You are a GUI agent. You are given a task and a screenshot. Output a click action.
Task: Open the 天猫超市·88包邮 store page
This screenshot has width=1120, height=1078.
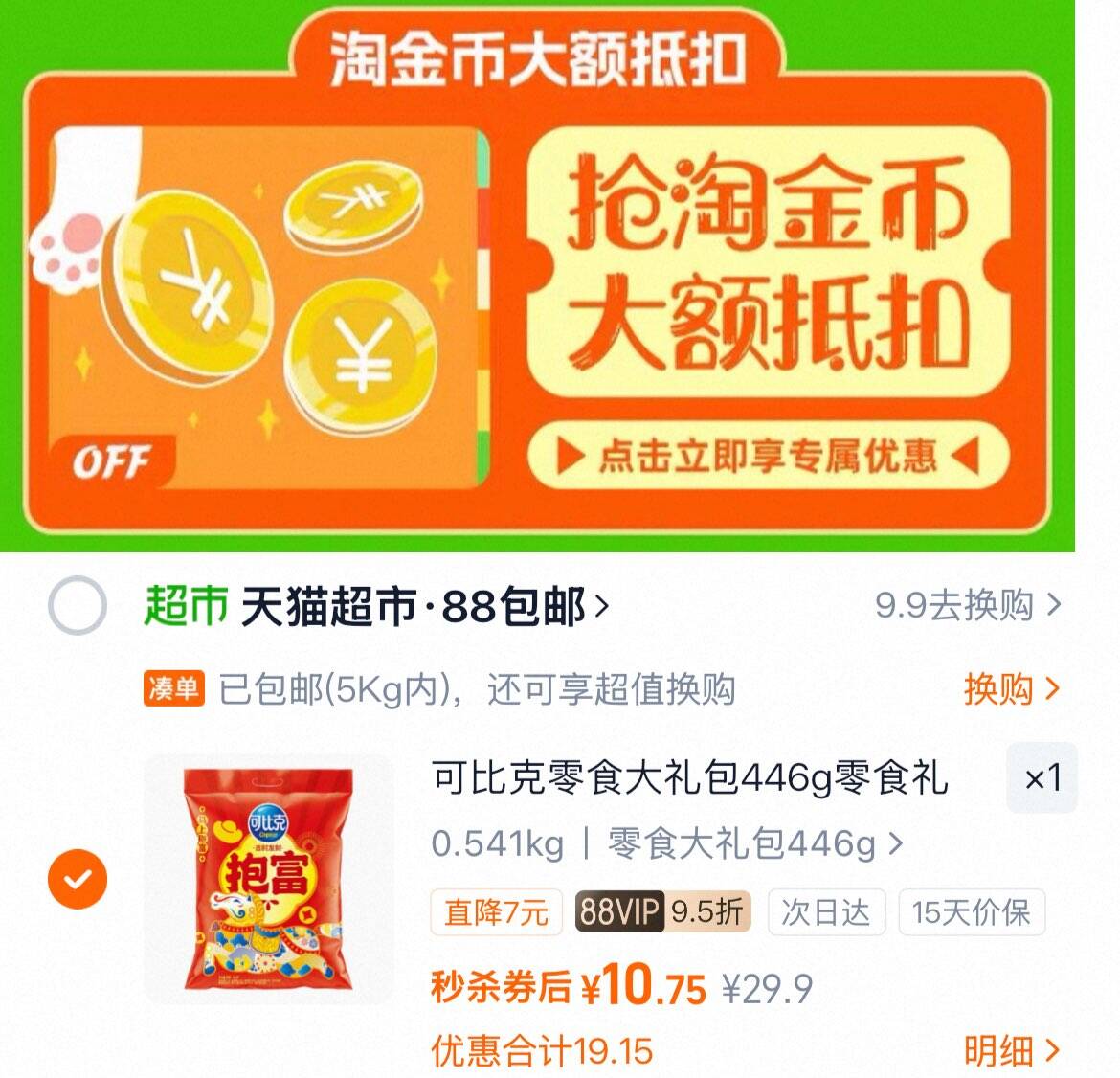(x=421, y=607)
